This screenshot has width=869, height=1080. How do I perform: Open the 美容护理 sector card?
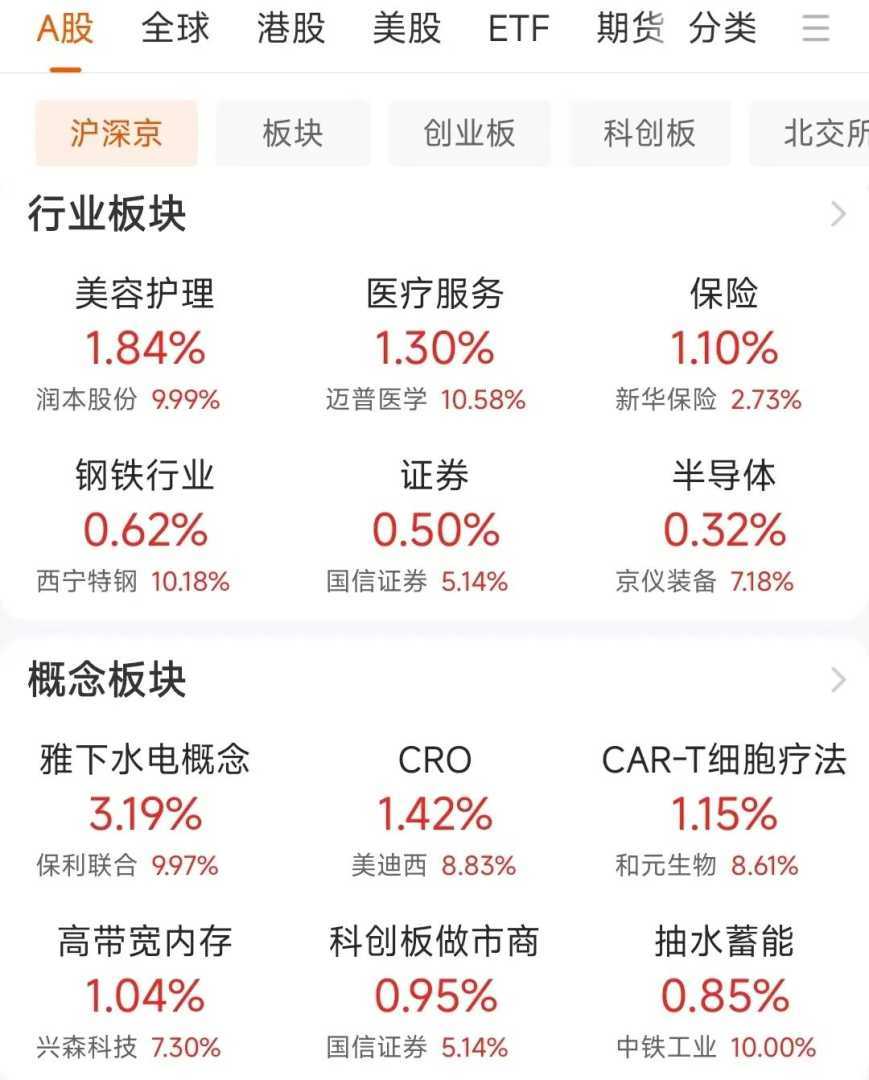(x=145, y=345)
